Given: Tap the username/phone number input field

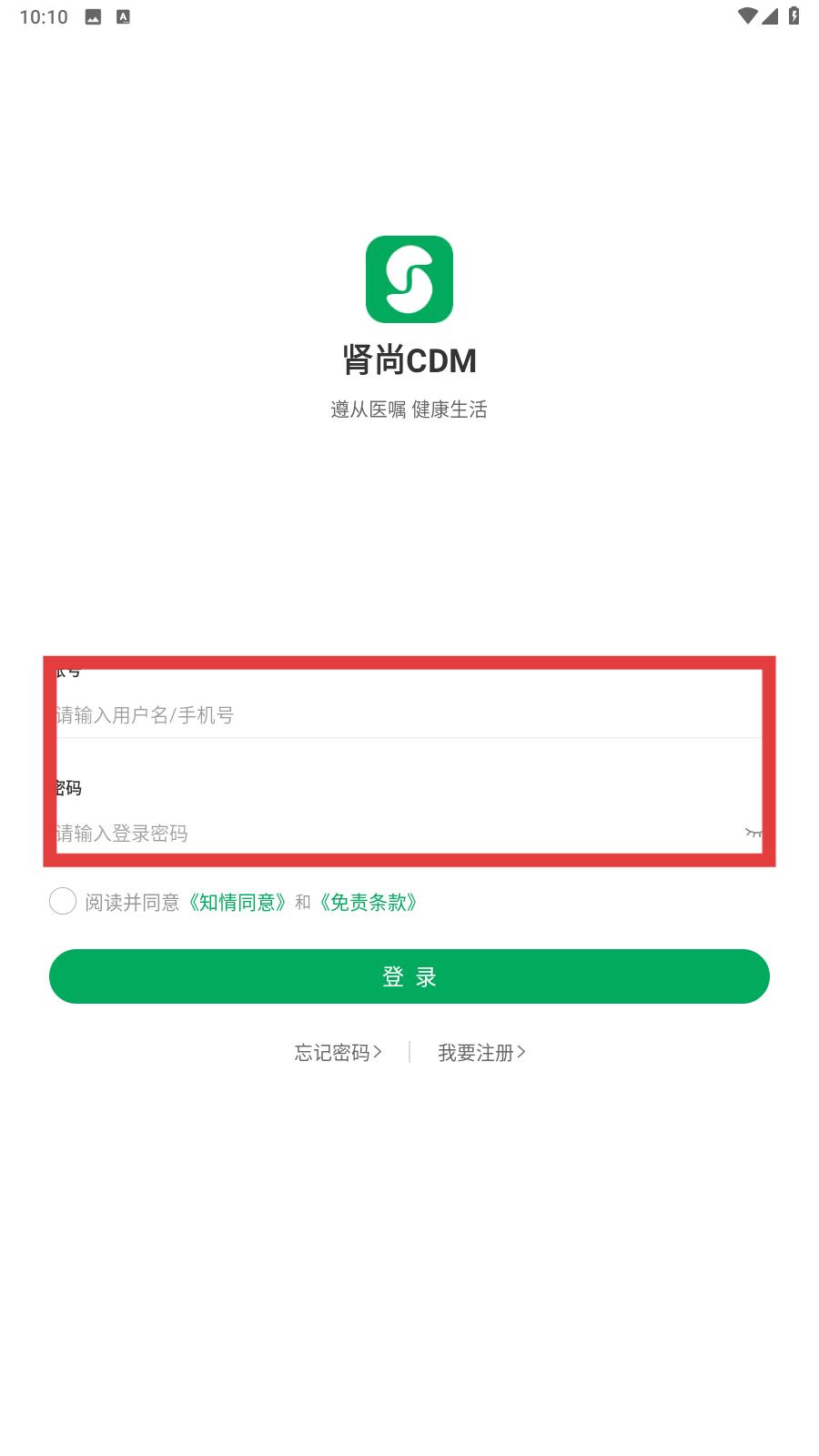Looking at the screenshot, I should pyautogui.click(x=400, y=715).
